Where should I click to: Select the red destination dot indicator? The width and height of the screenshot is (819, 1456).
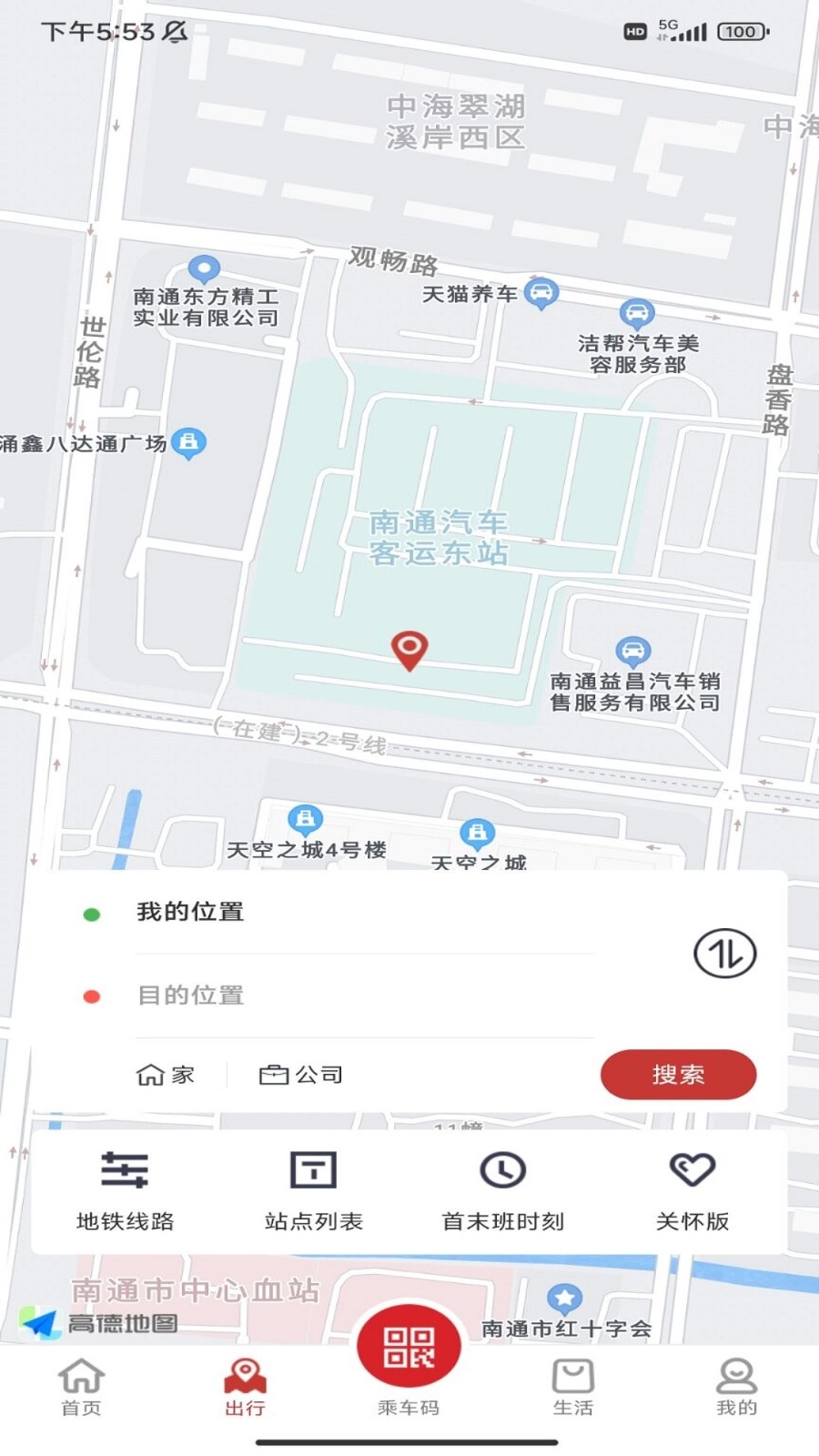(90, 996)
